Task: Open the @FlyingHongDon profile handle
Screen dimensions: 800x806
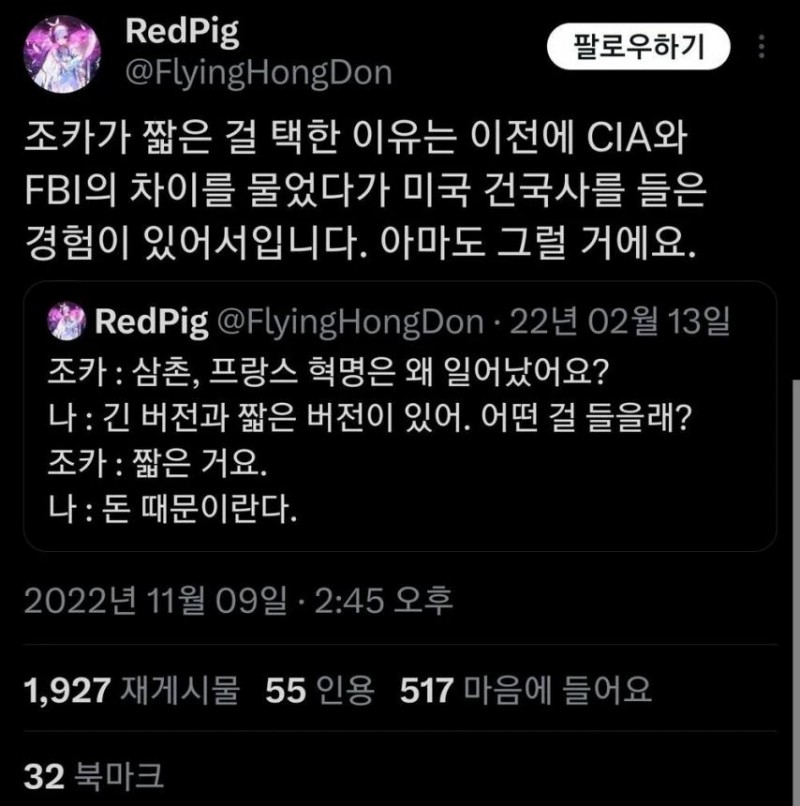Action: pyautogui.click(x=258, y=72)
